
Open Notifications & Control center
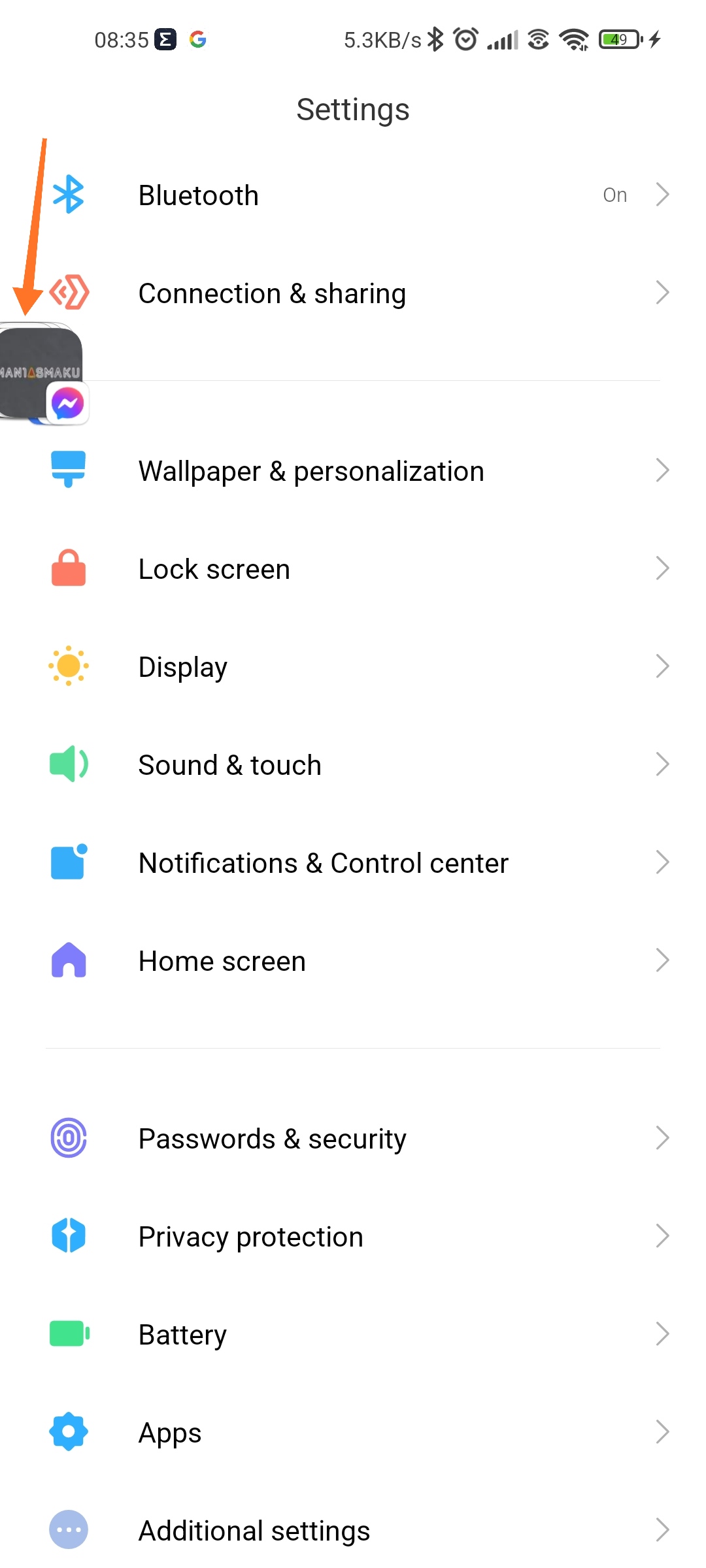353,863
